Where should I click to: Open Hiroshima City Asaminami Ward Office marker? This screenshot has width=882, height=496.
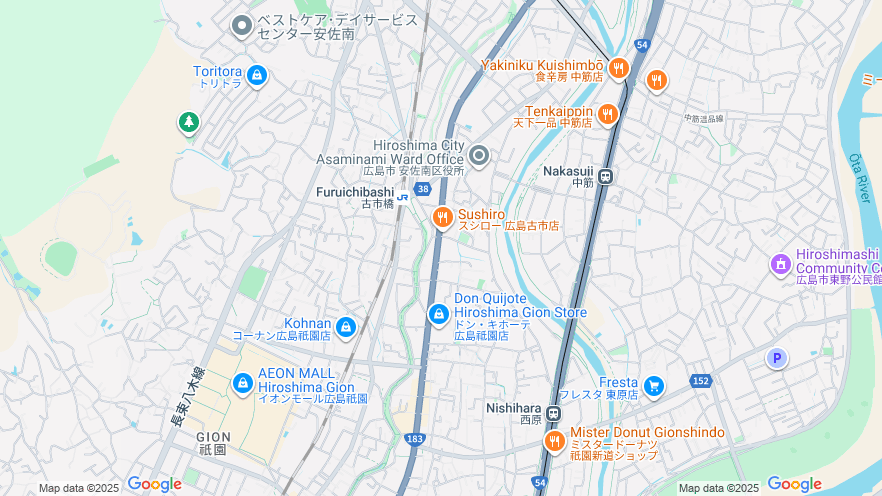click(479, 155)
